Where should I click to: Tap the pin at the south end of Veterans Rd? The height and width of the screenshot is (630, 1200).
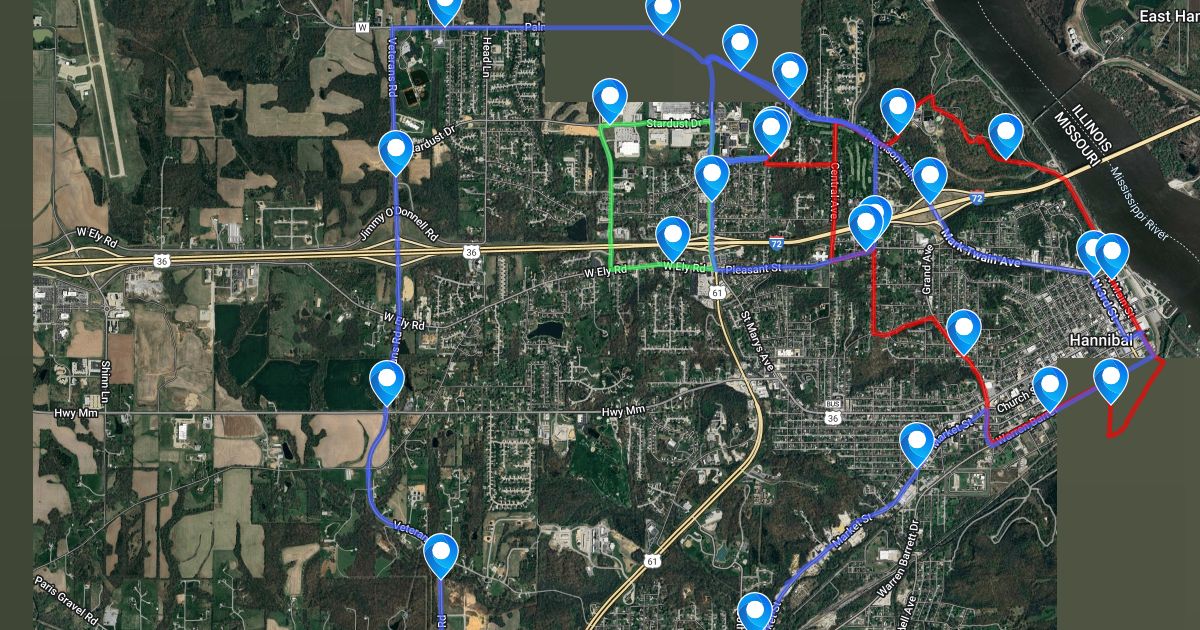coord(441,553)
